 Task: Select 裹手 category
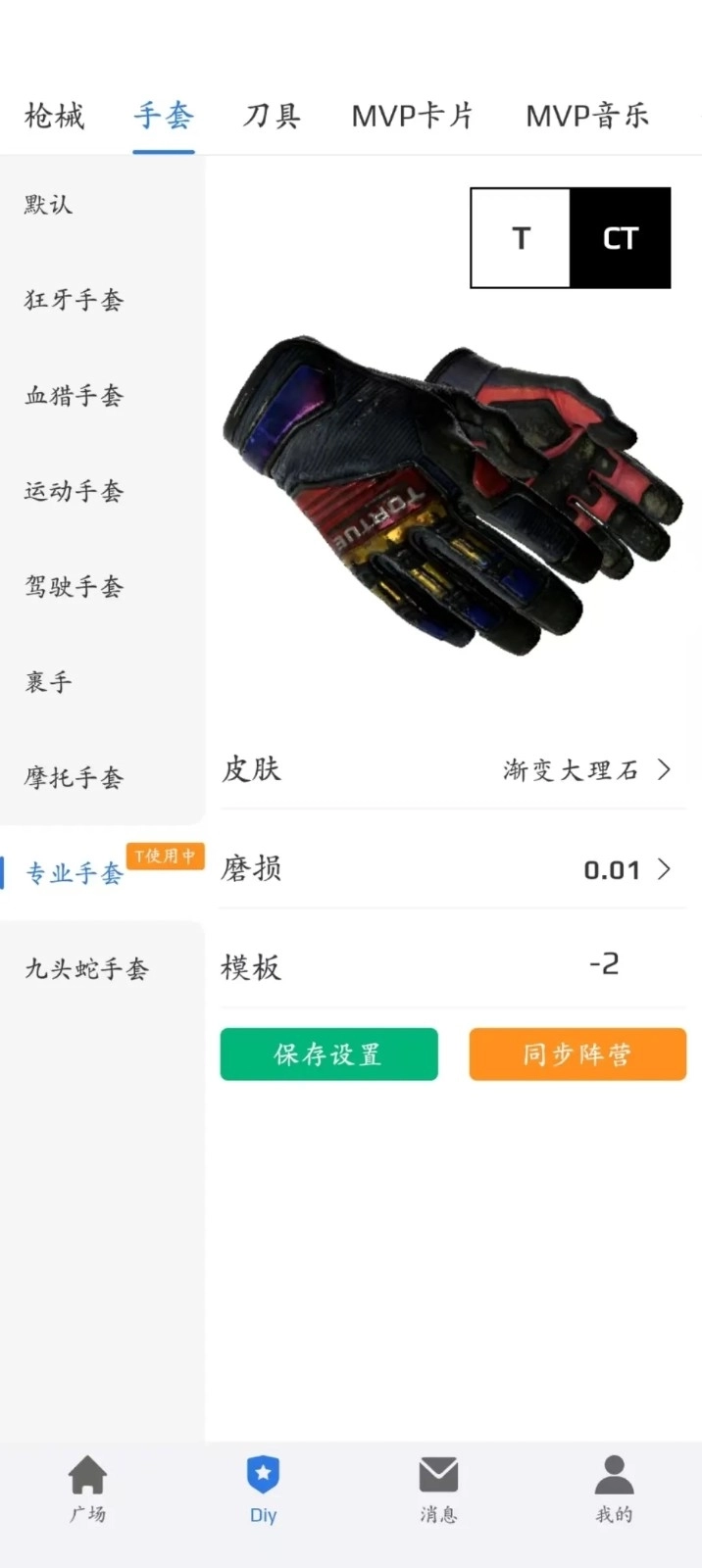click(49, 682)
